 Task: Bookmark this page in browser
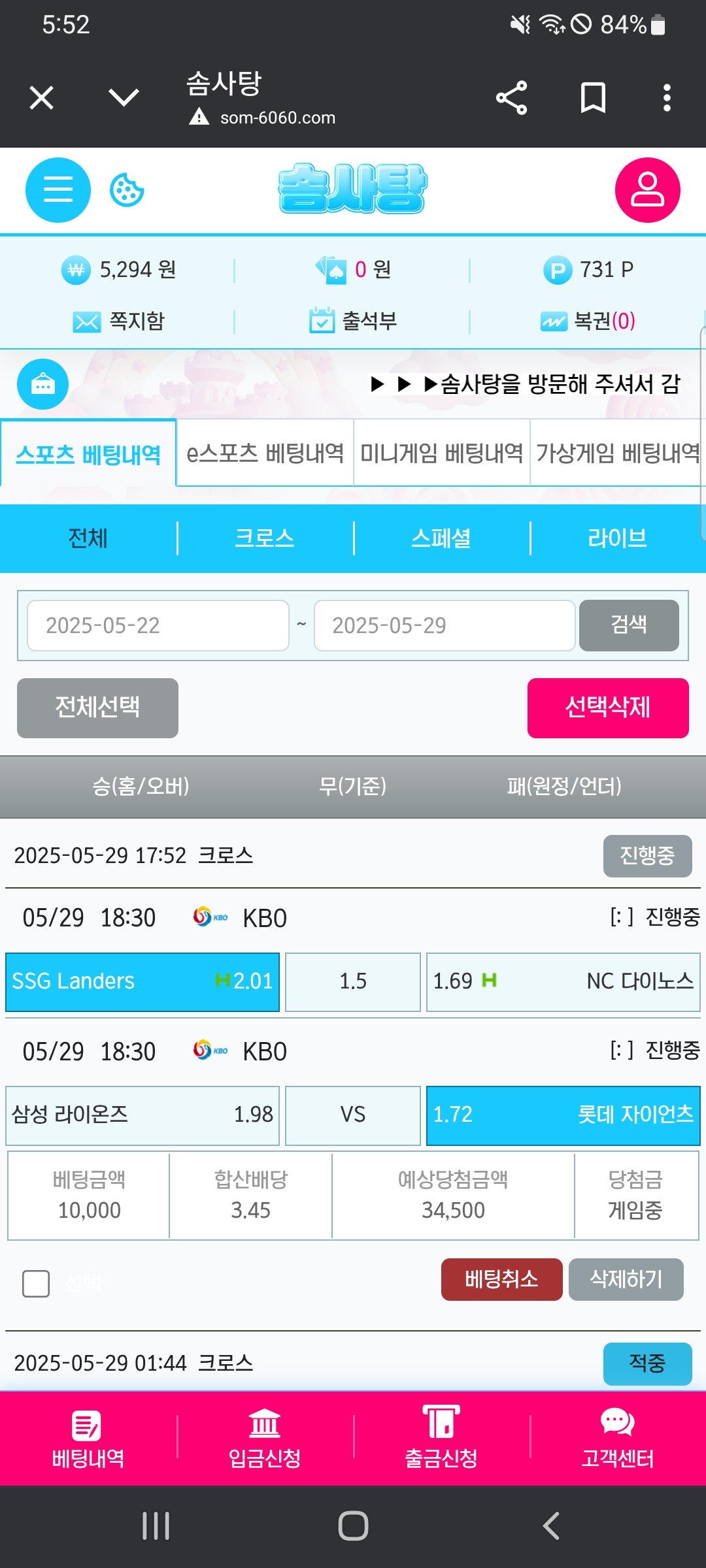coord(593,98)
